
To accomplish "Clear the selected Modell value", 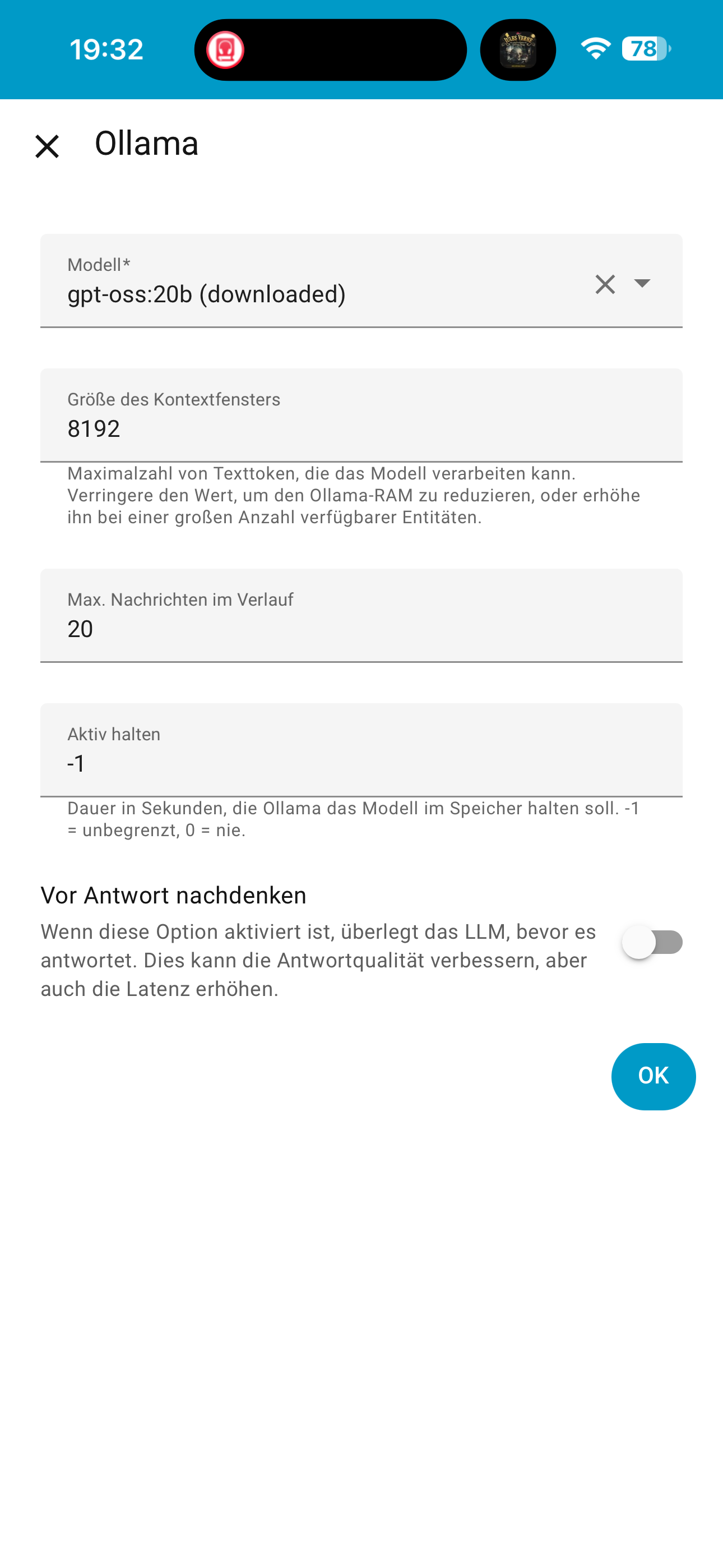I will pyautogui.click(x=605, y=284).
